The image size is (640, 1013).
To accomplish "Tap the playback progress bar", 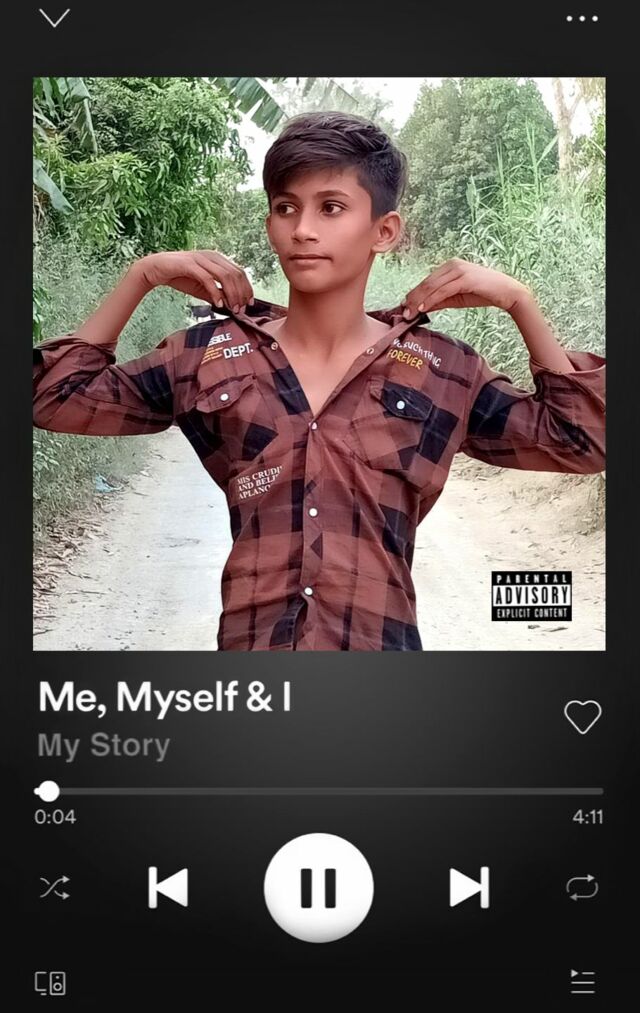I will click(x=320, y=791).
